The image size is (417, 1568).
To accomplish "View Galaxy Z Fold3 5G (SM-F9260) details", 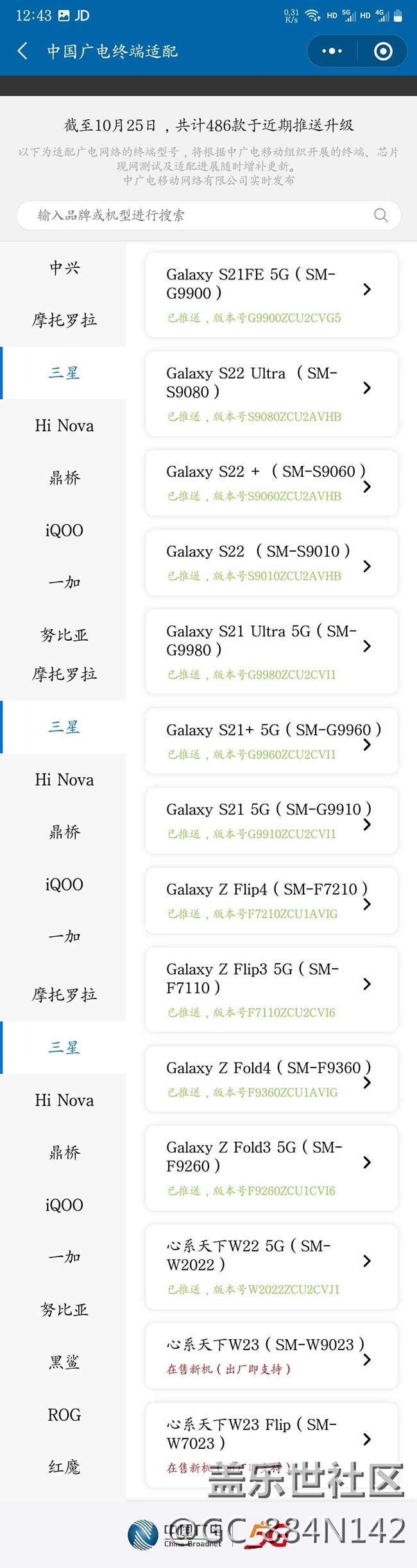I will (x=271, y=1168).
